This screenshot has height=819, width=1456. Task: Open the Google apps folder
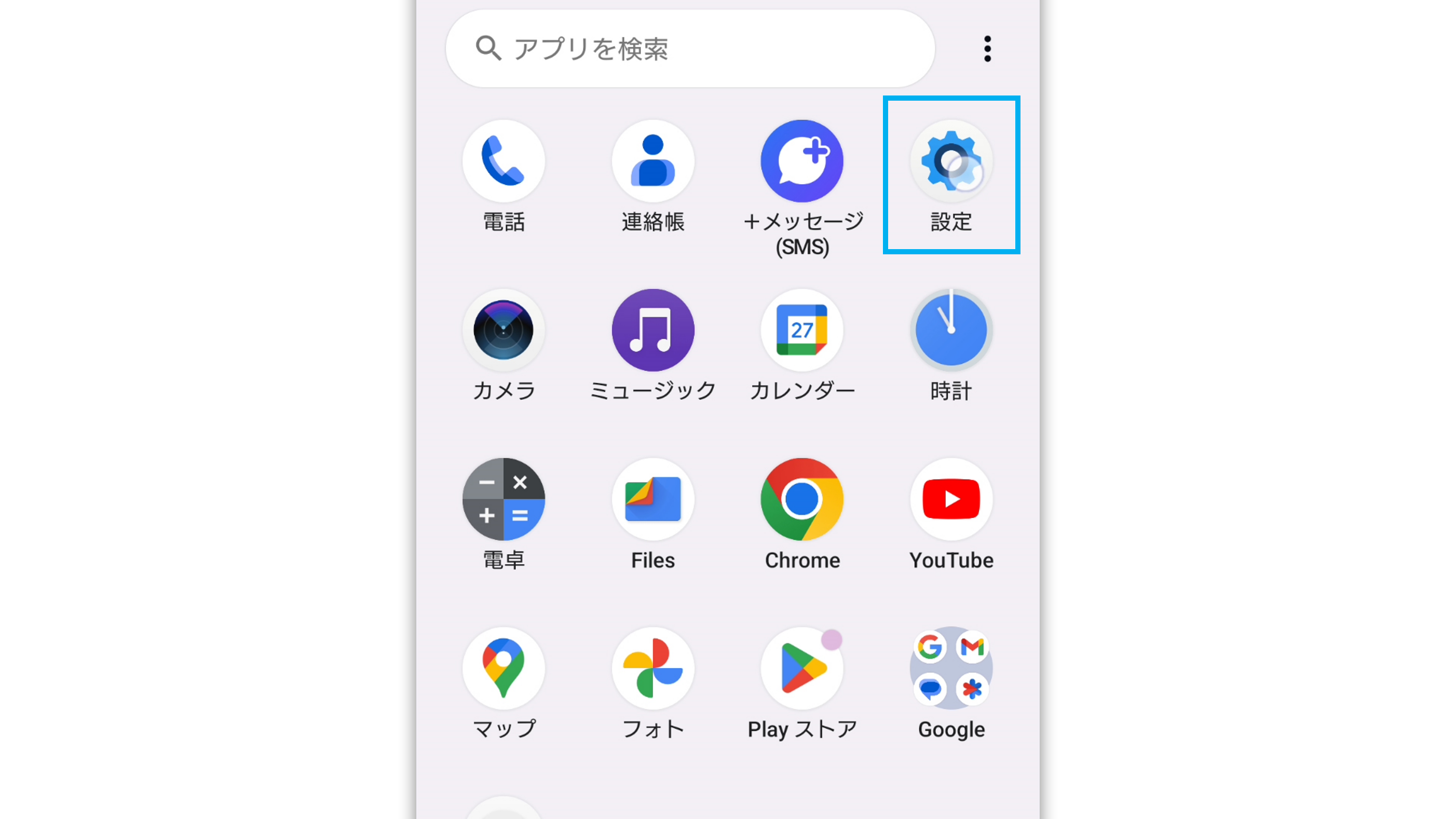tap(951, 668)
